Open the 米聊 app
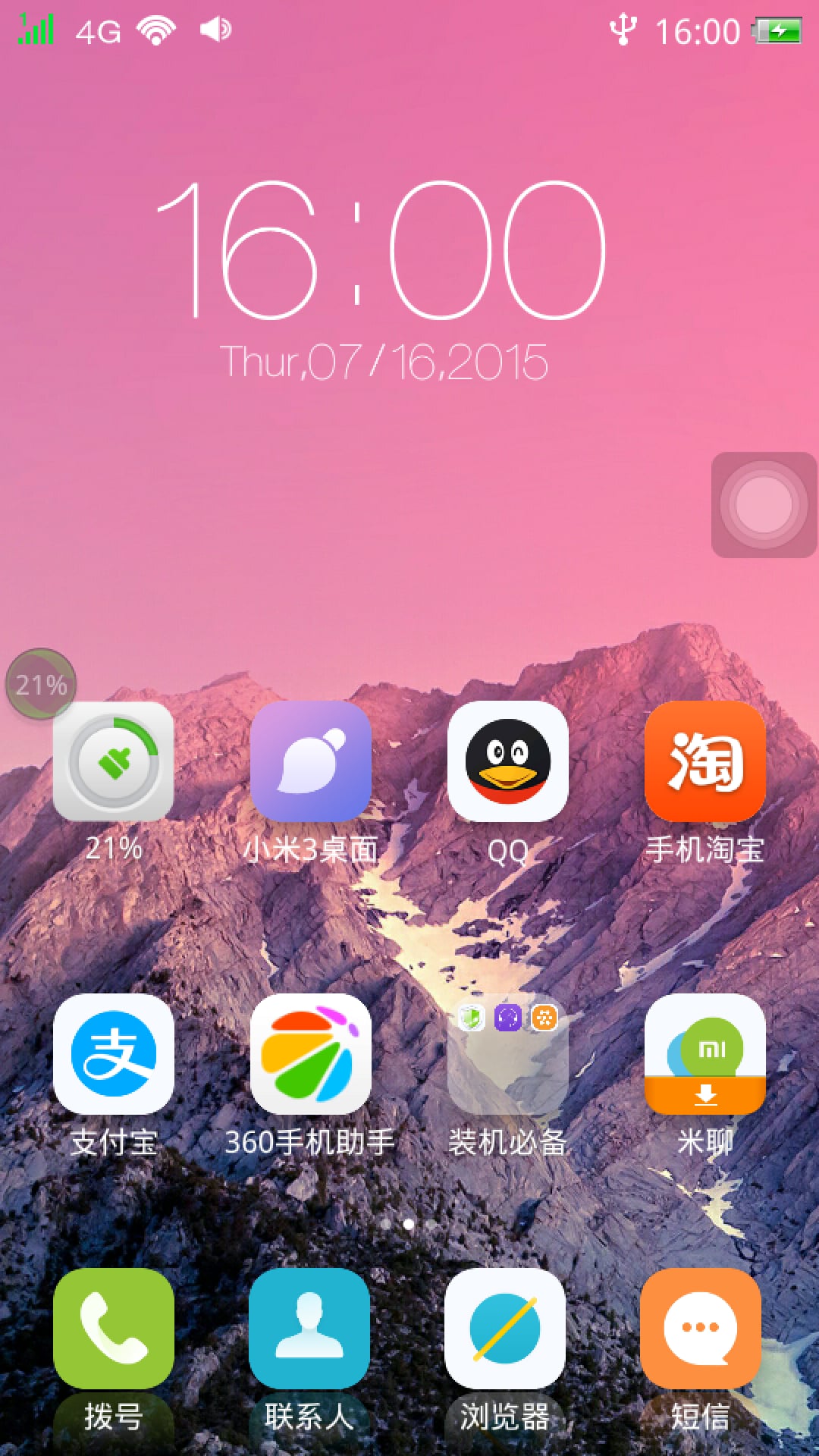 click(x=704, y=1054)
